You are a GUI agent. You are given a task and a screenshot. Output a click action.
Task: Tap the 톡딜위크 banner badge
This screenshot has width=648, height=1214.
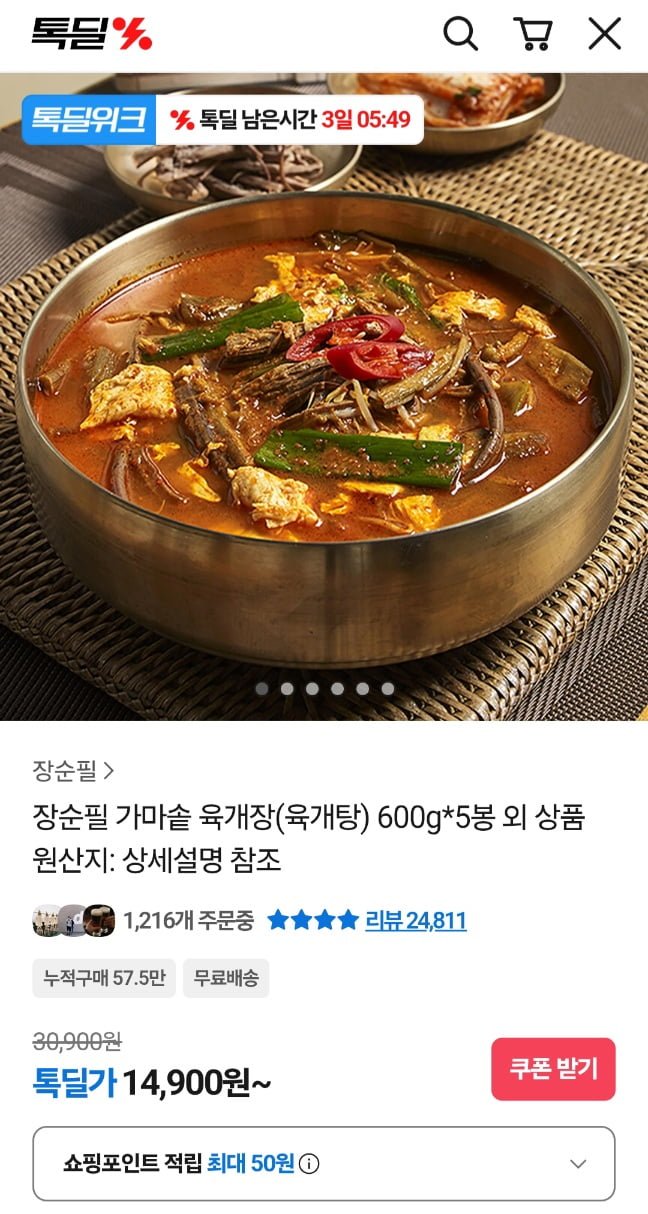(90, 120)
